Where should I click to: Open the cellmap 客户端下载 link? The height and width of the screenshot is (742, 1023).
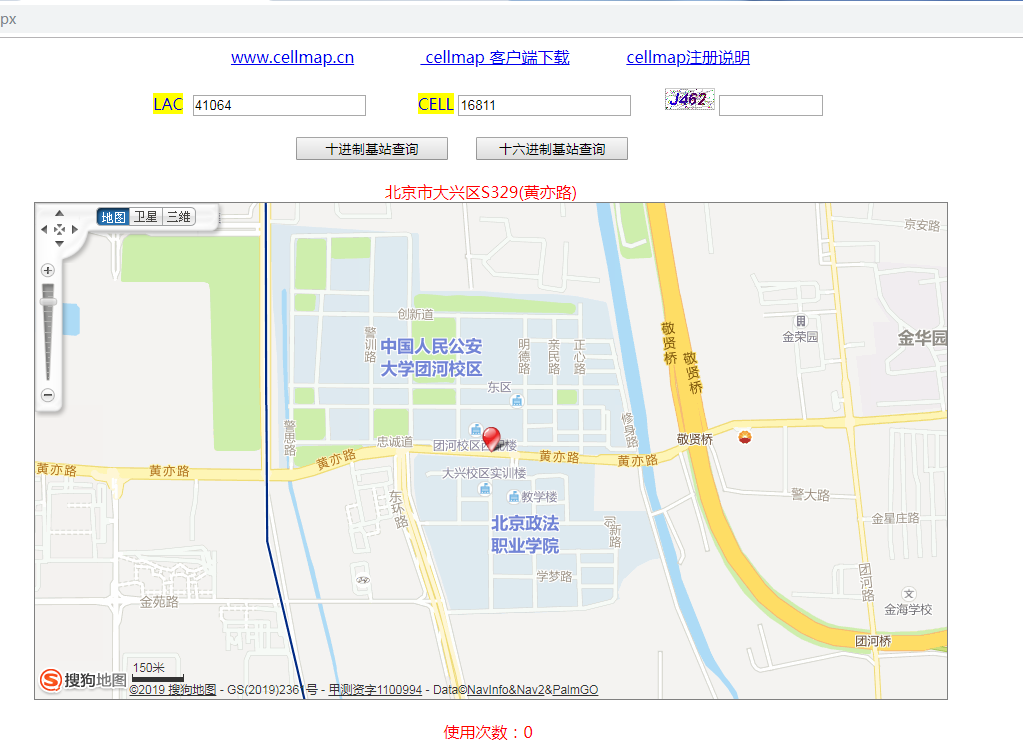tap(495, 57)
